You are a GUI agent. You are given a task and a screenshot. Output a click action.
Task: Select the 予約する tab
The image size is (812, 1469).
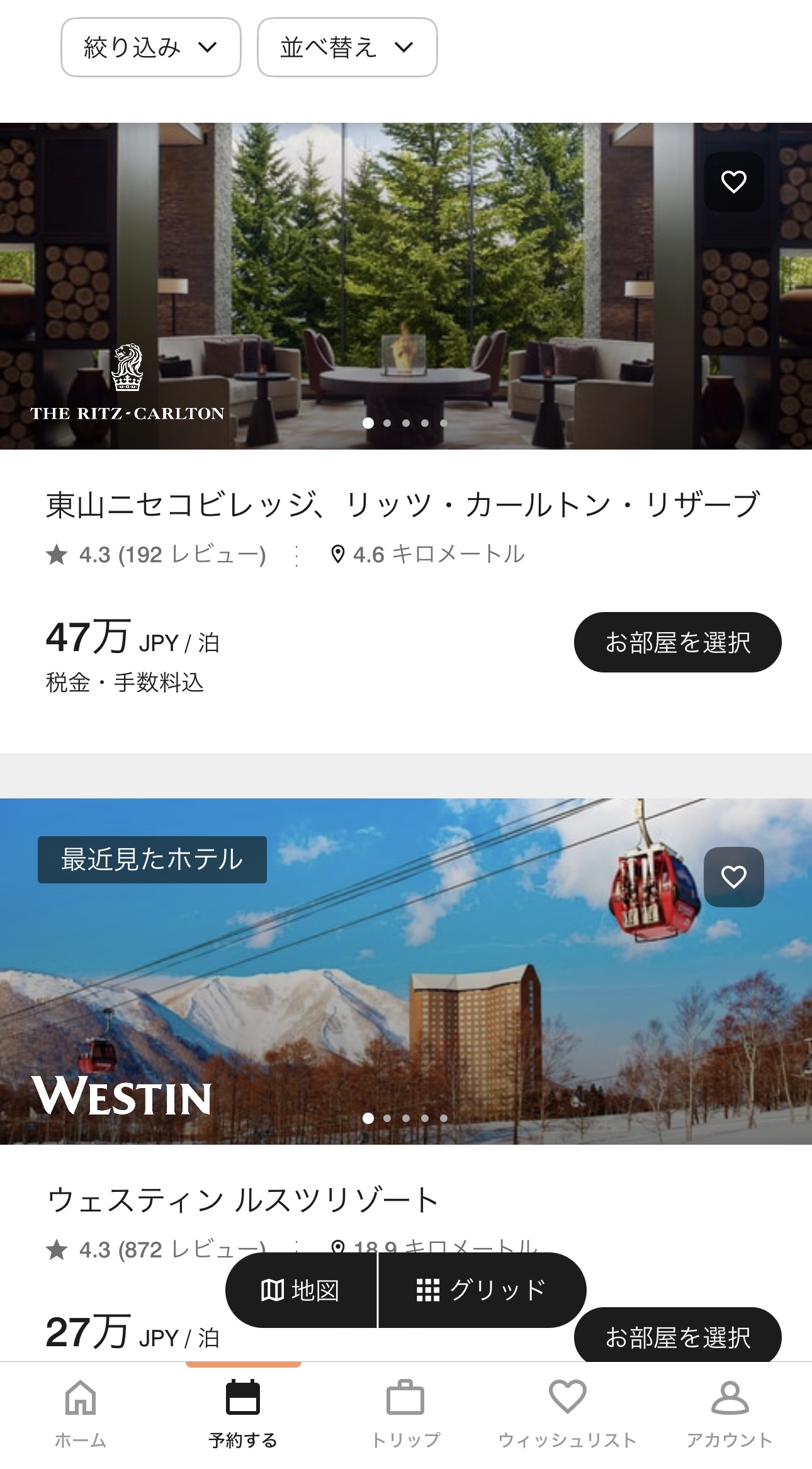pyautogui.click(x=243, y=1414)
